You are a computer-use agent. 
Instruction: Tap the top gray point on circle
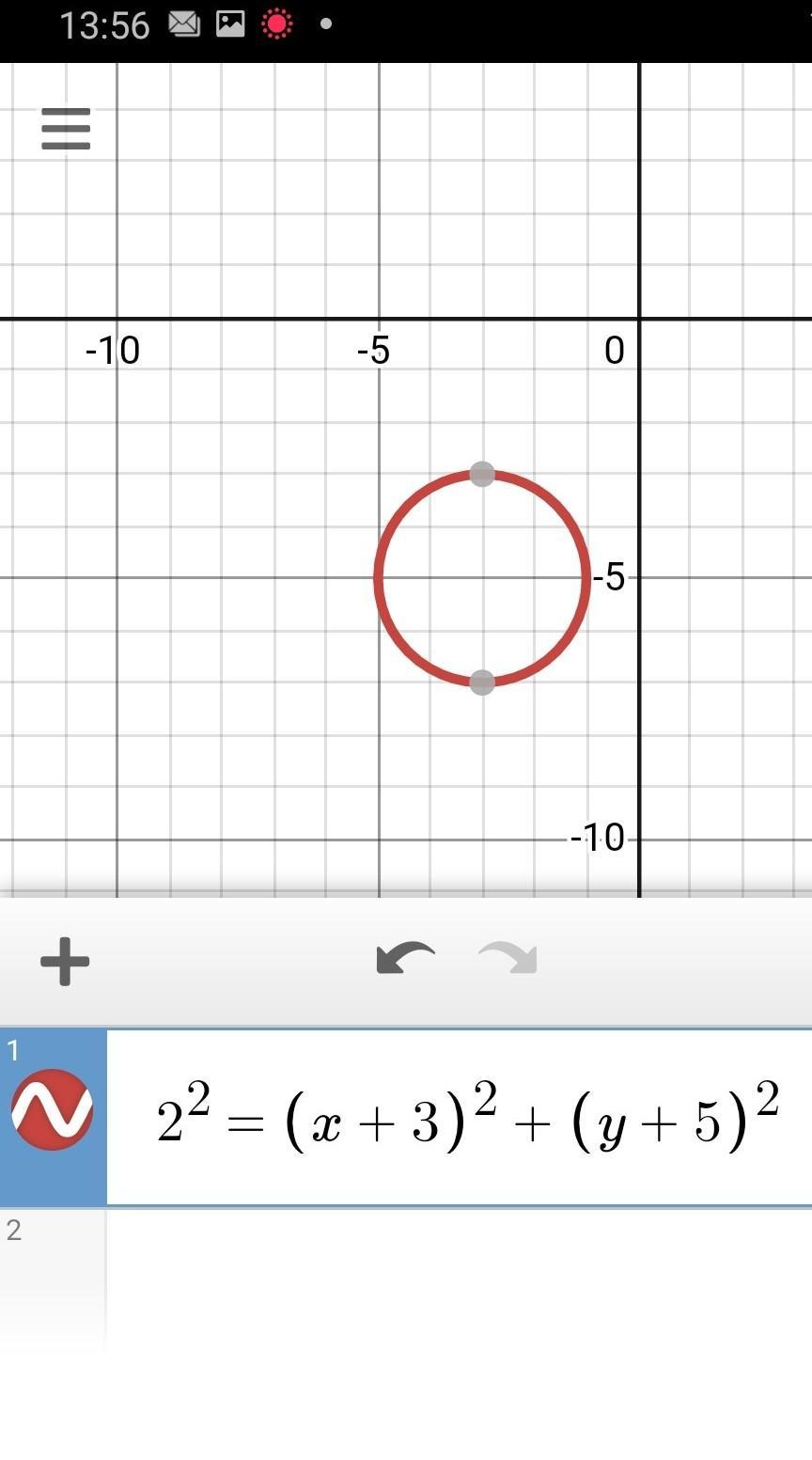[482, 474]
